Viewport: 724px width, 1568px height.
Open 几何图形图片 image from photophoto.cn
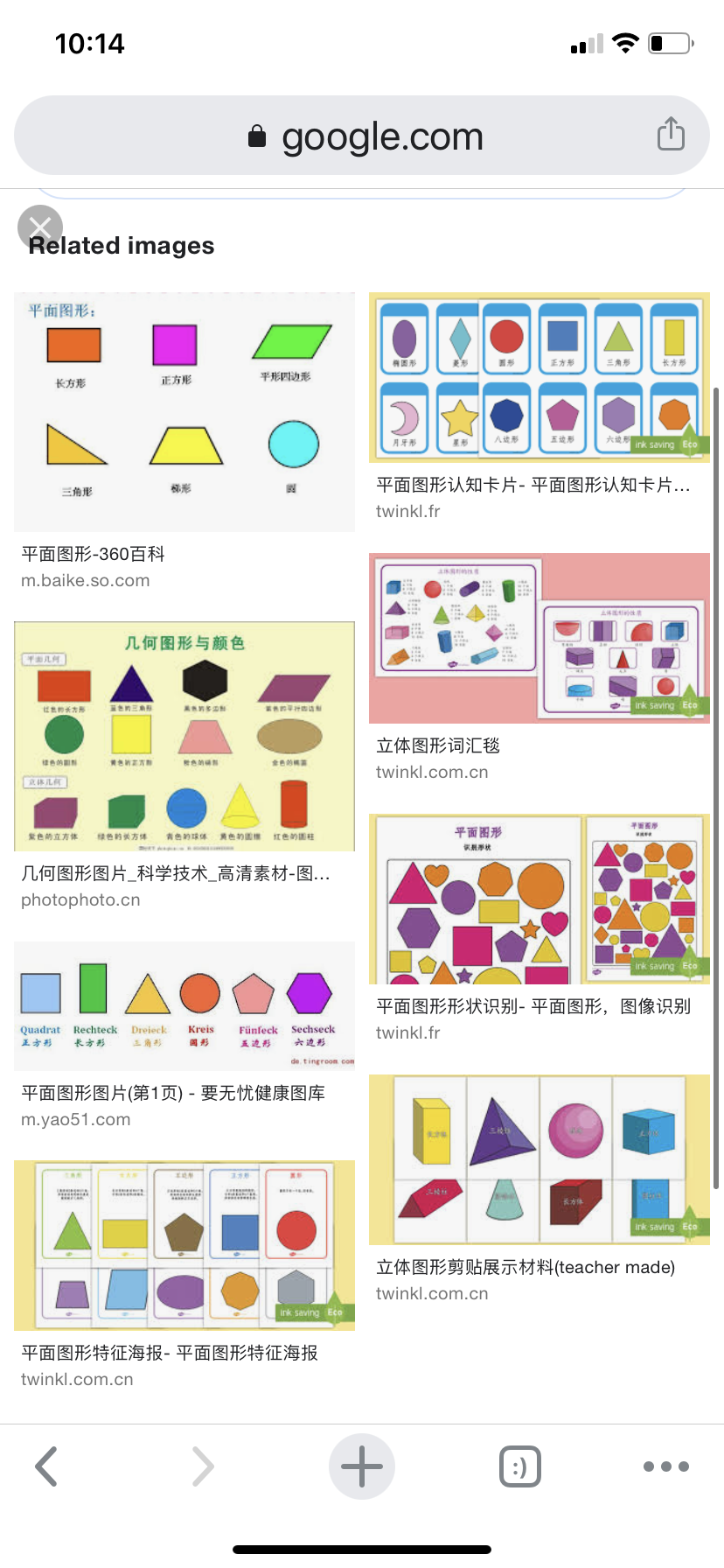184,736
